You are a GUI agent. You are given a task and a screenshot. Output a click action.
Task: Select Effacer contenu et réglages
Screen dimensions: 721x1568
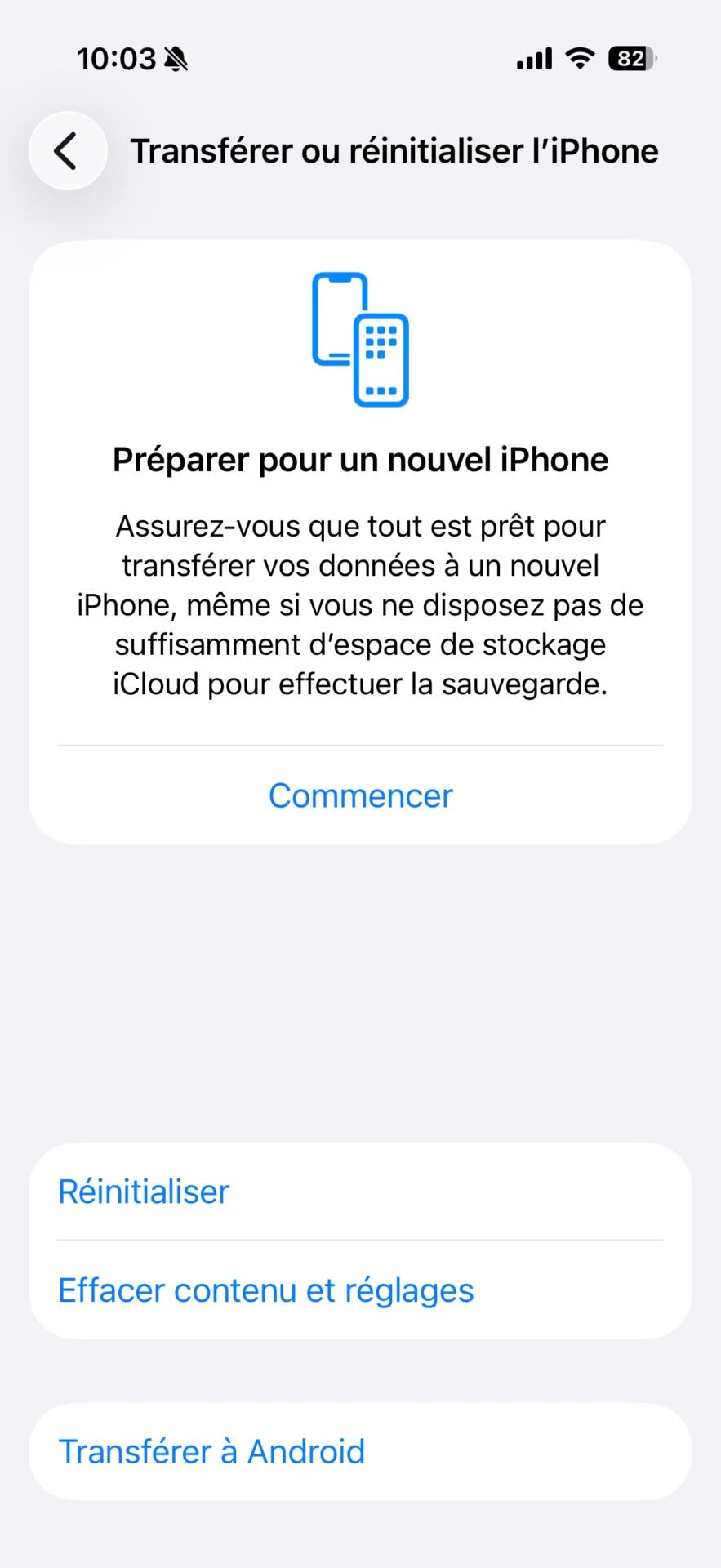tap(265, 1290)
